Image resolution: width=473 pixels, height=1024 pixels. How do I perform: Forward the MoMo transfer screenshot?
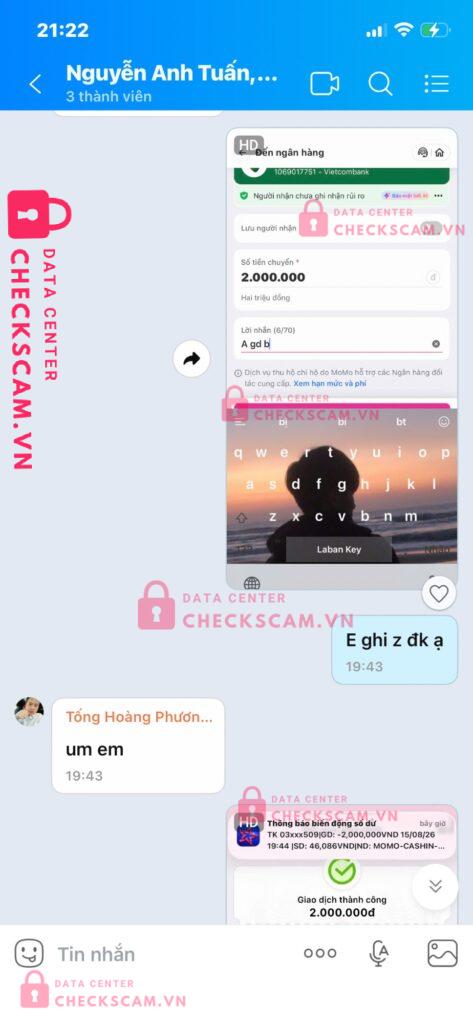(x=191, y=359)
